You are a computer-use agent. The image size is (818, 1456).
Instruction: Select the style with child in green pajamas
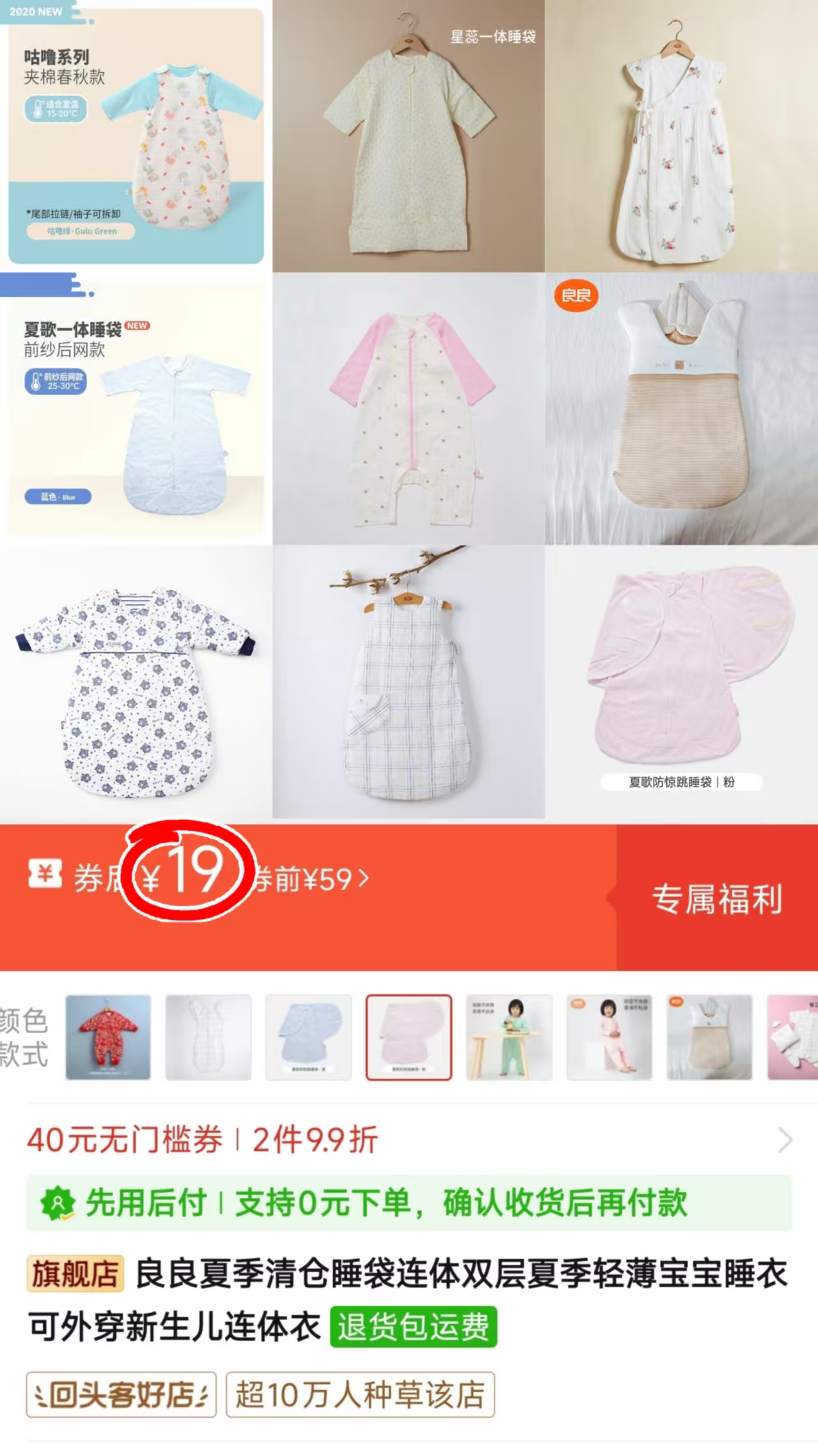coord(509,1037)
